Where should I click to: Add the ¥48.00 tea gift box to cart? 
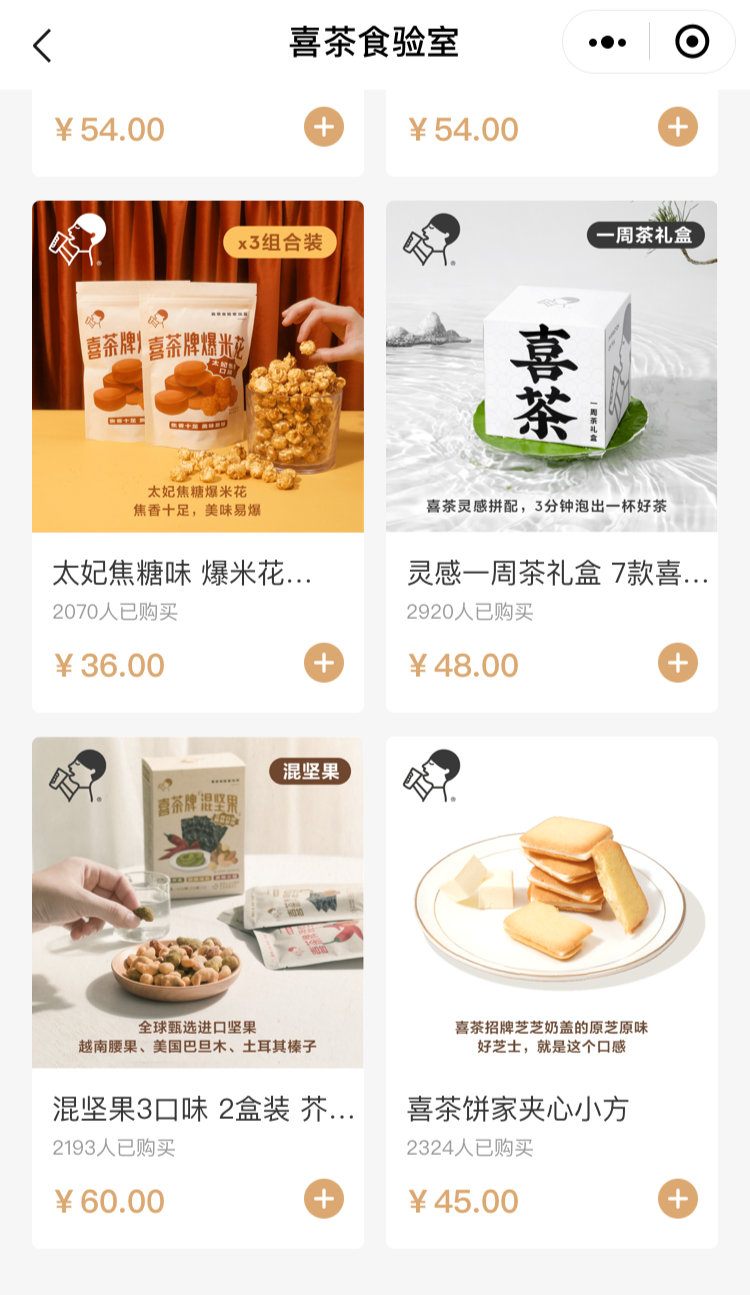(x=678, y=663)
